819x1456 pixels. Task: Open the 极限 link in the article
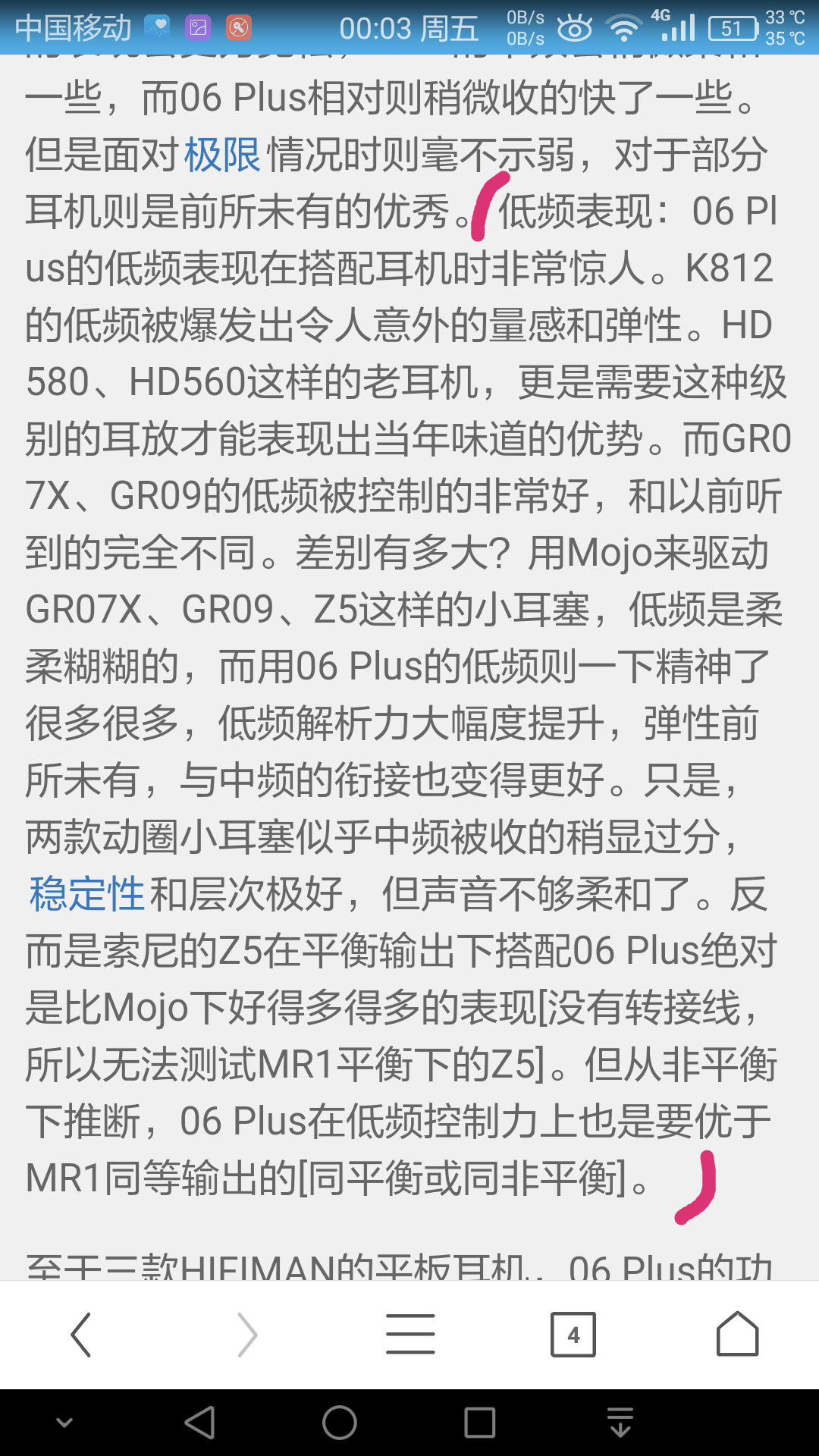(222, 155)
